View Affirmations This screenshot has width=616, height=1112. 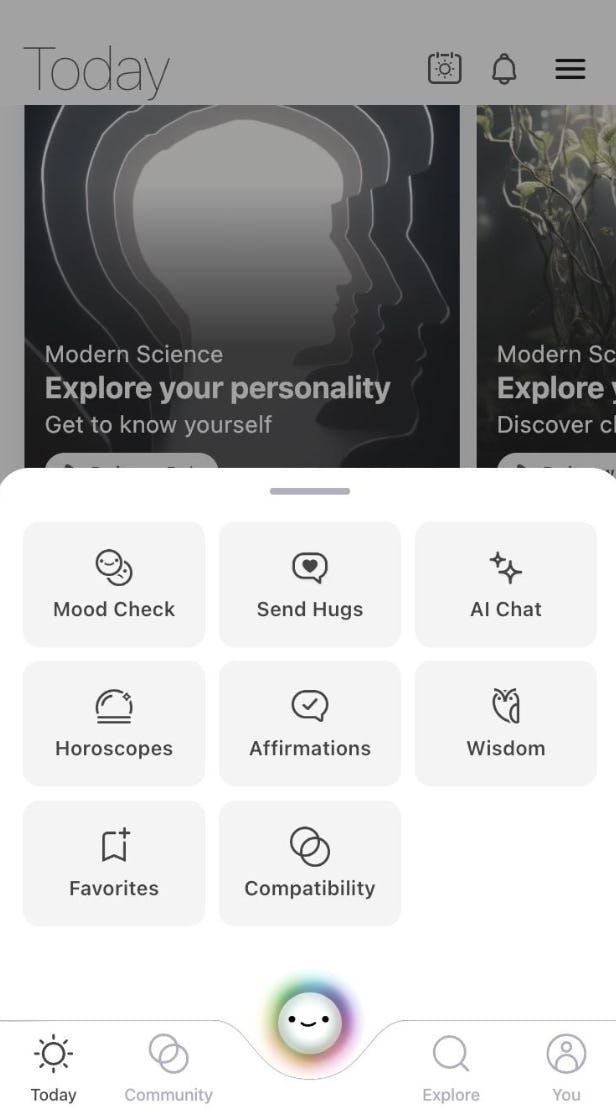tap(310, 723)
